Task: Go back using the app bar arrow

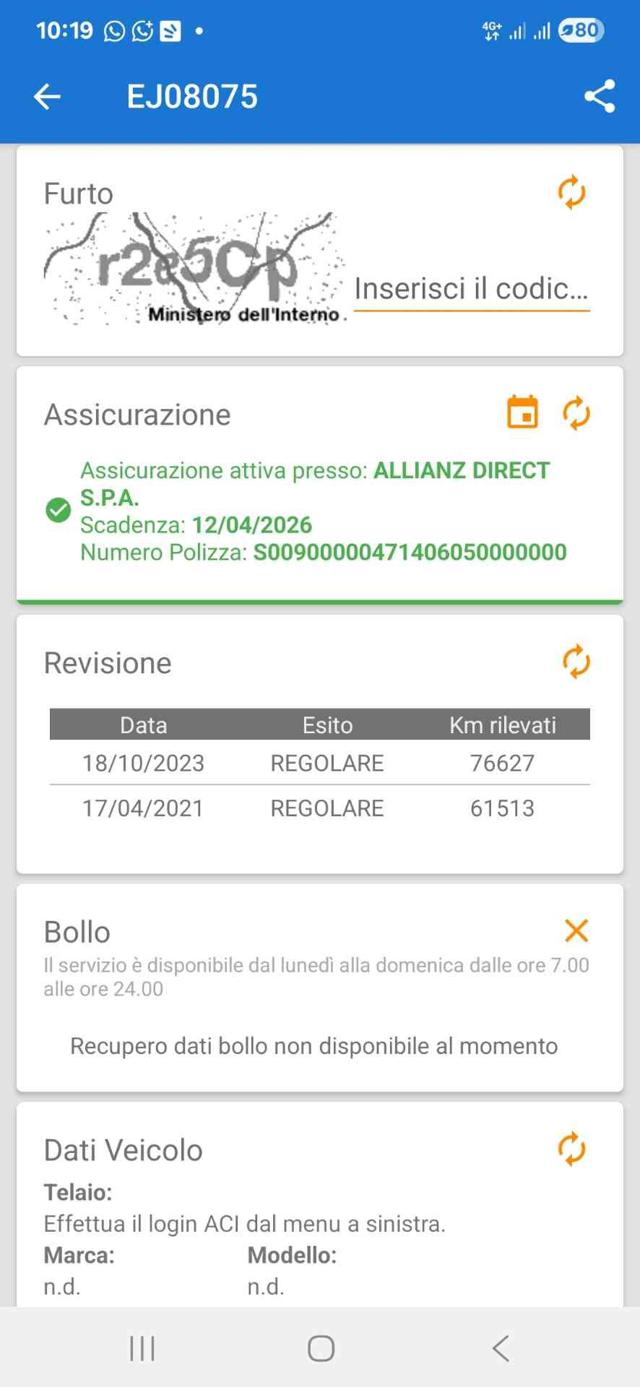Action: click(x=47, y=96)
